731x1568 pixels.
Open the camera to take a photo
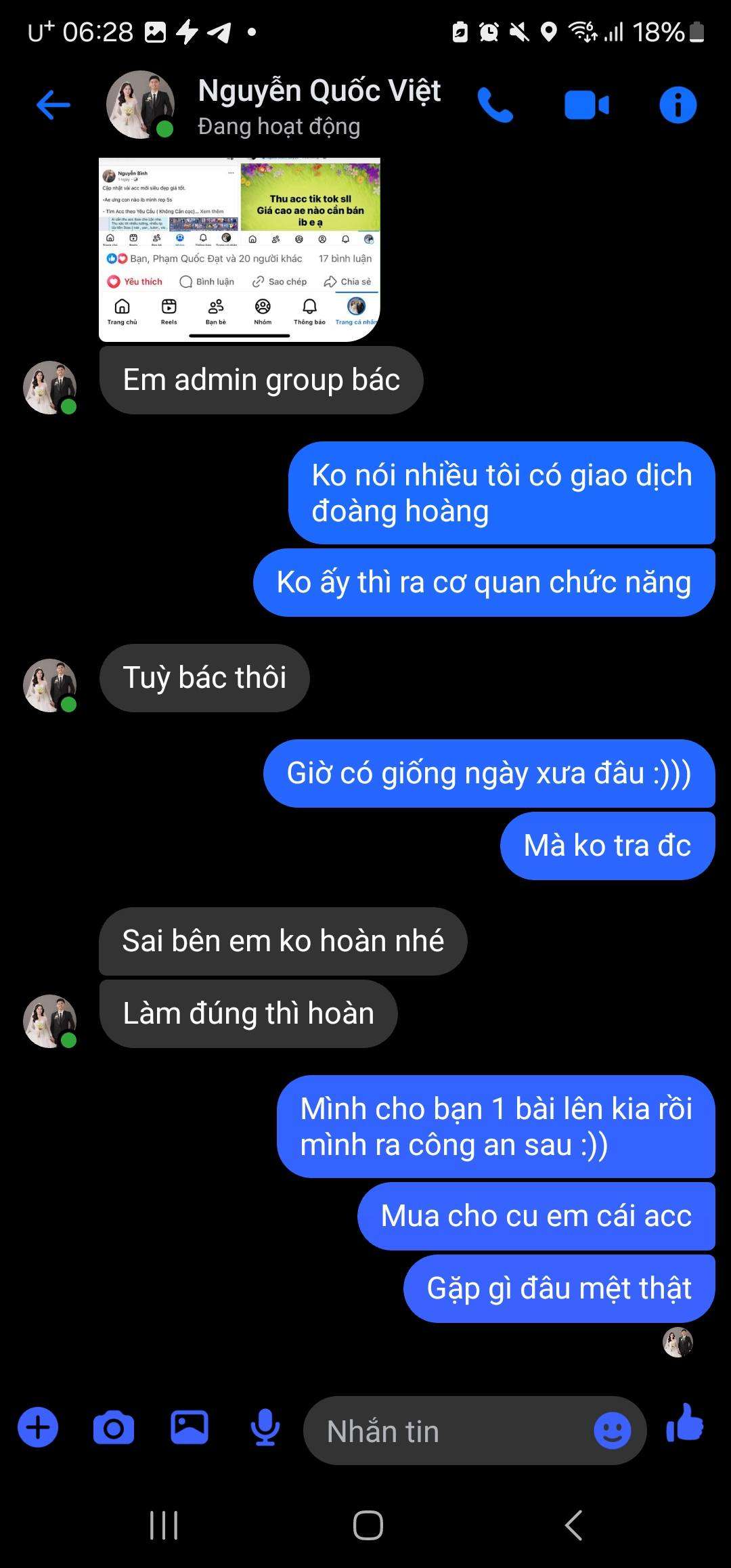113,1428
